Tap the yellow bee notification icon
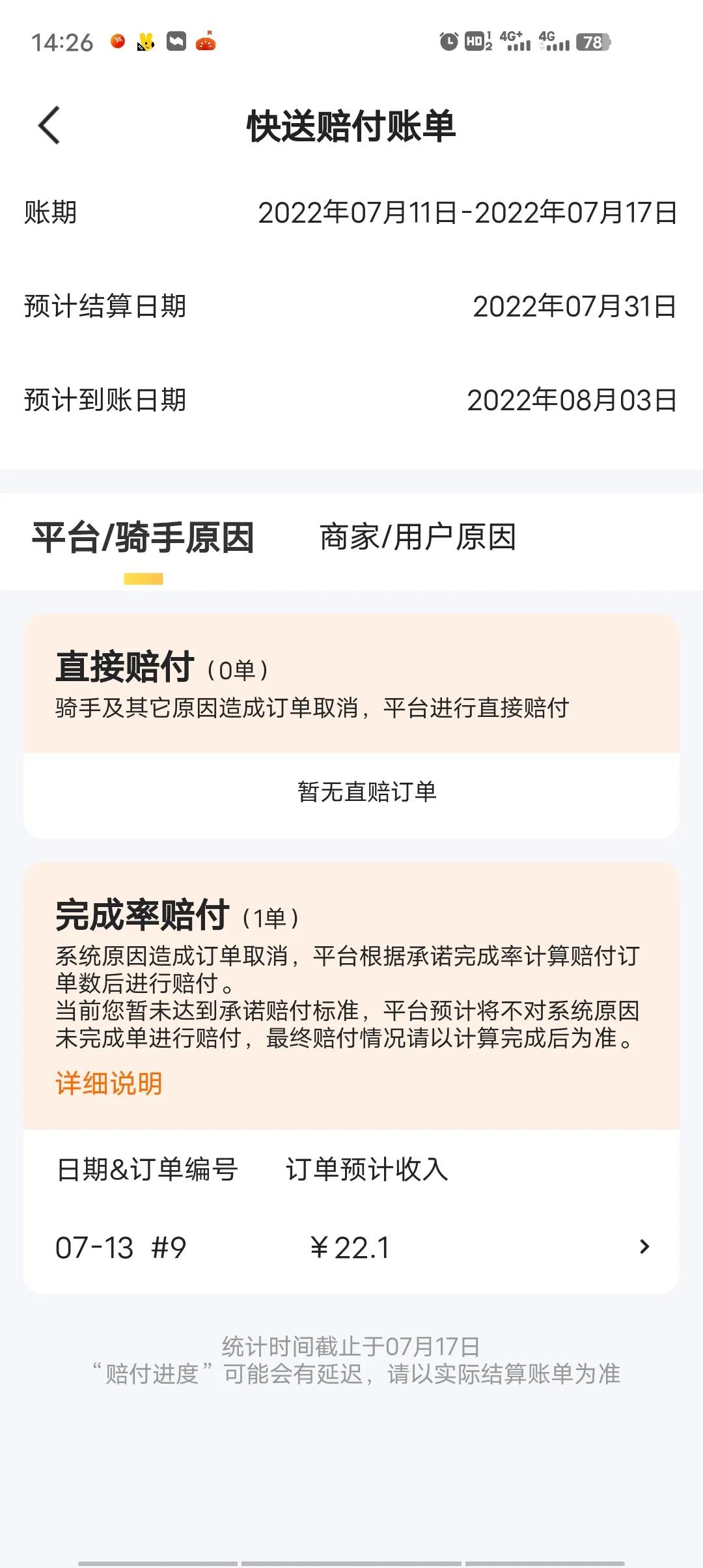Viewport: 703px width, 1568px height. click(x=145, y=41)
